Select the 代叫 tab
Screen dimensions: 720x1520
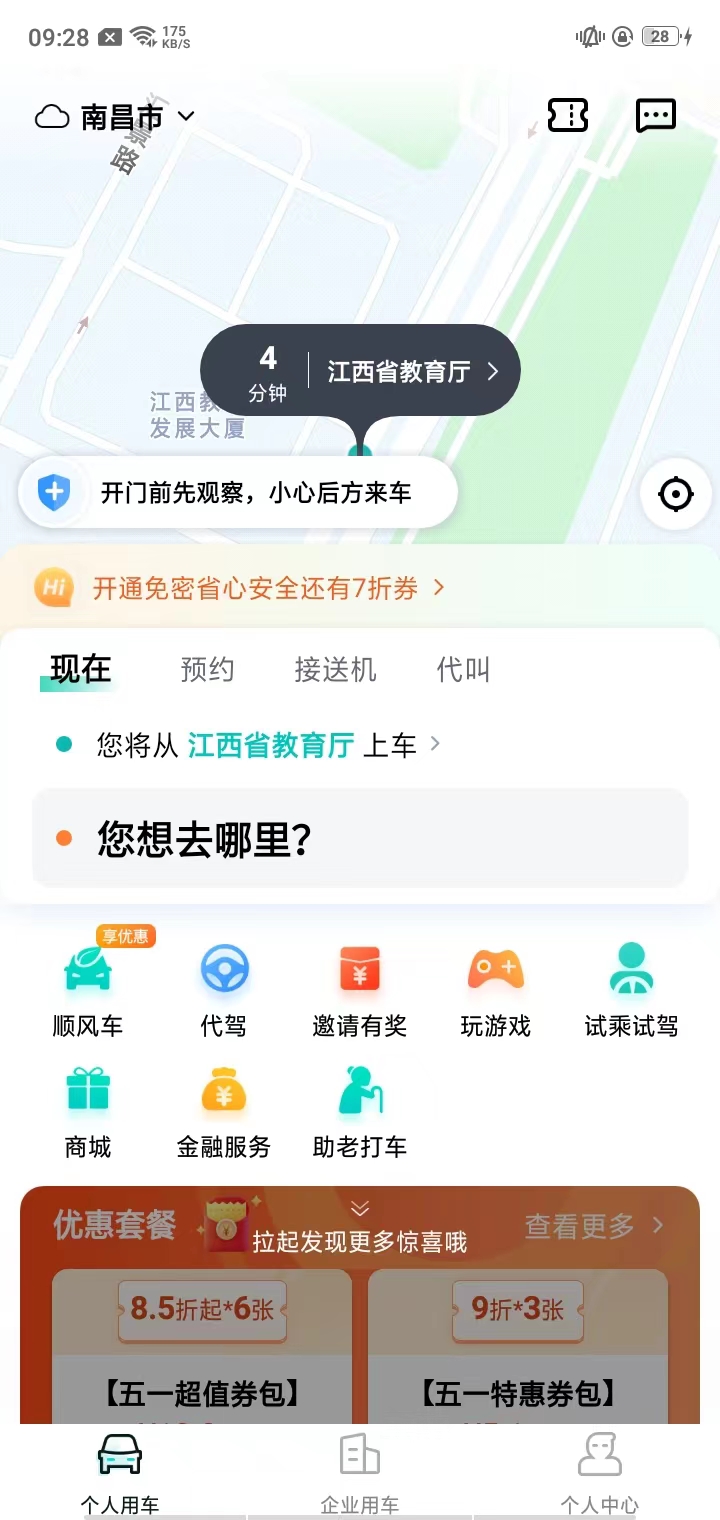click(463, 669)
